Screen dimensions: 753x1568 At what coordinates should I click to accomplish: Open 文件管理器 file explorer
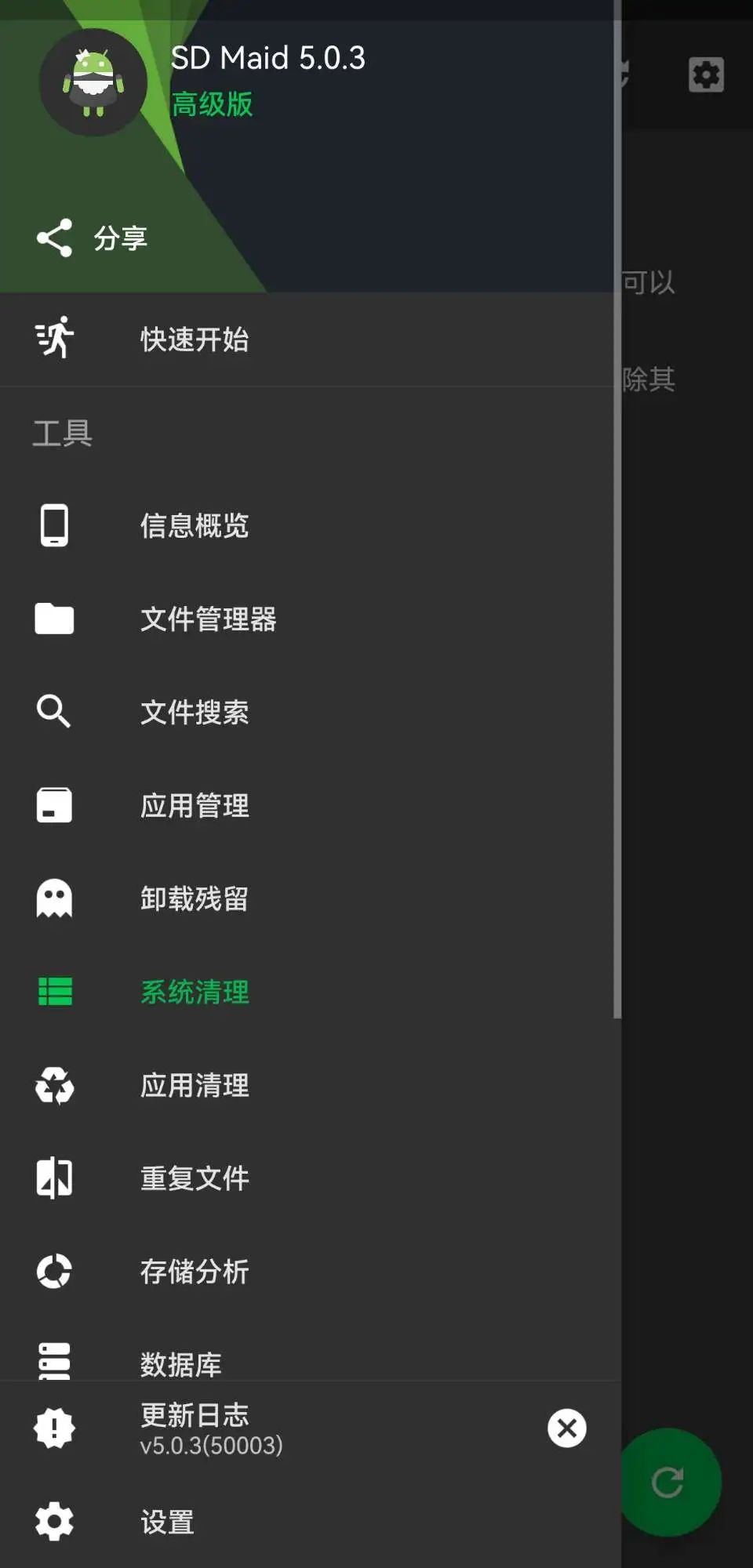click(208, 619)
